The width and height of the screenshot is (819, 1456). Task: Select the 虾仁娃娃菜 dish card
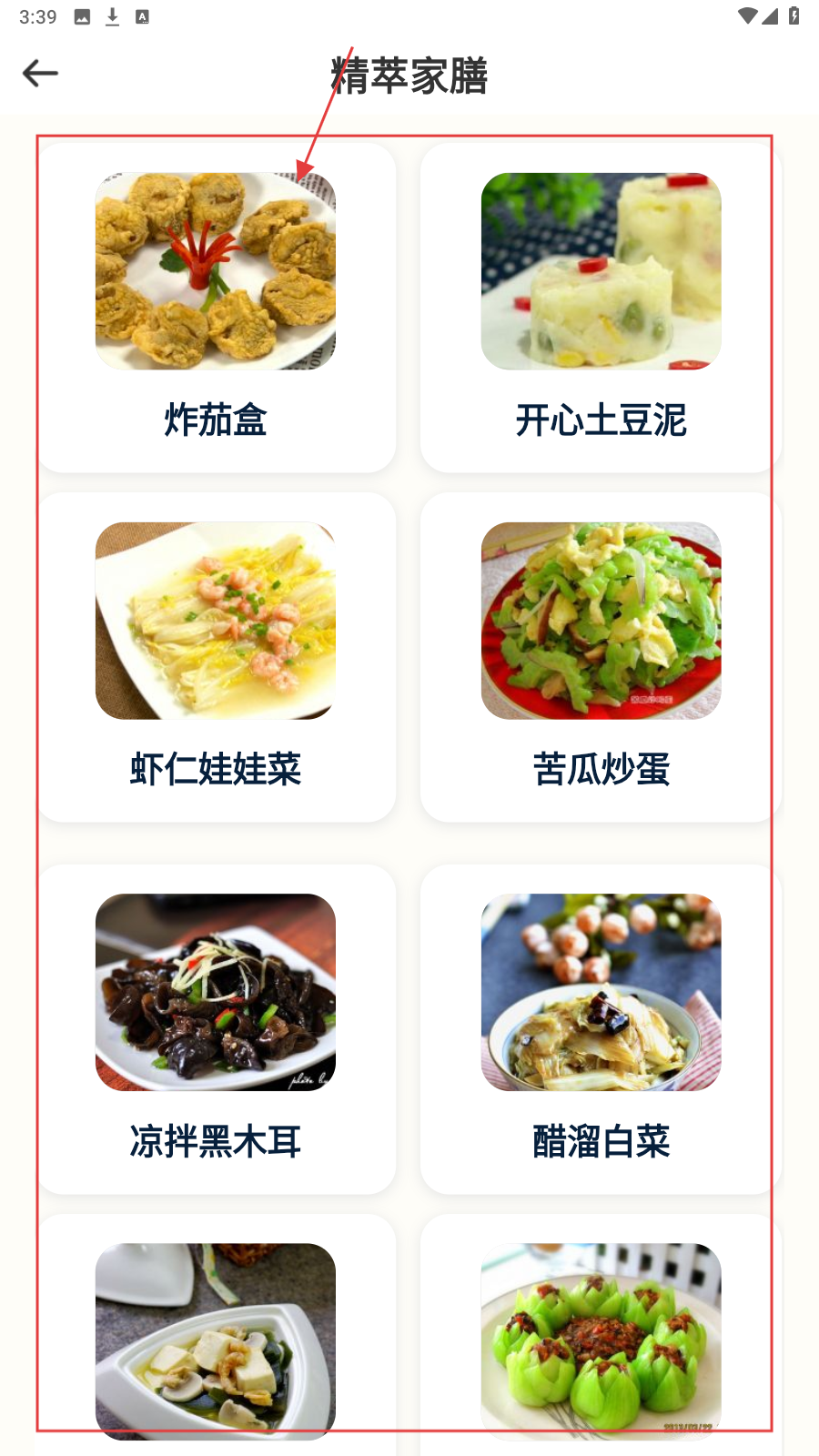click(216, 657)
